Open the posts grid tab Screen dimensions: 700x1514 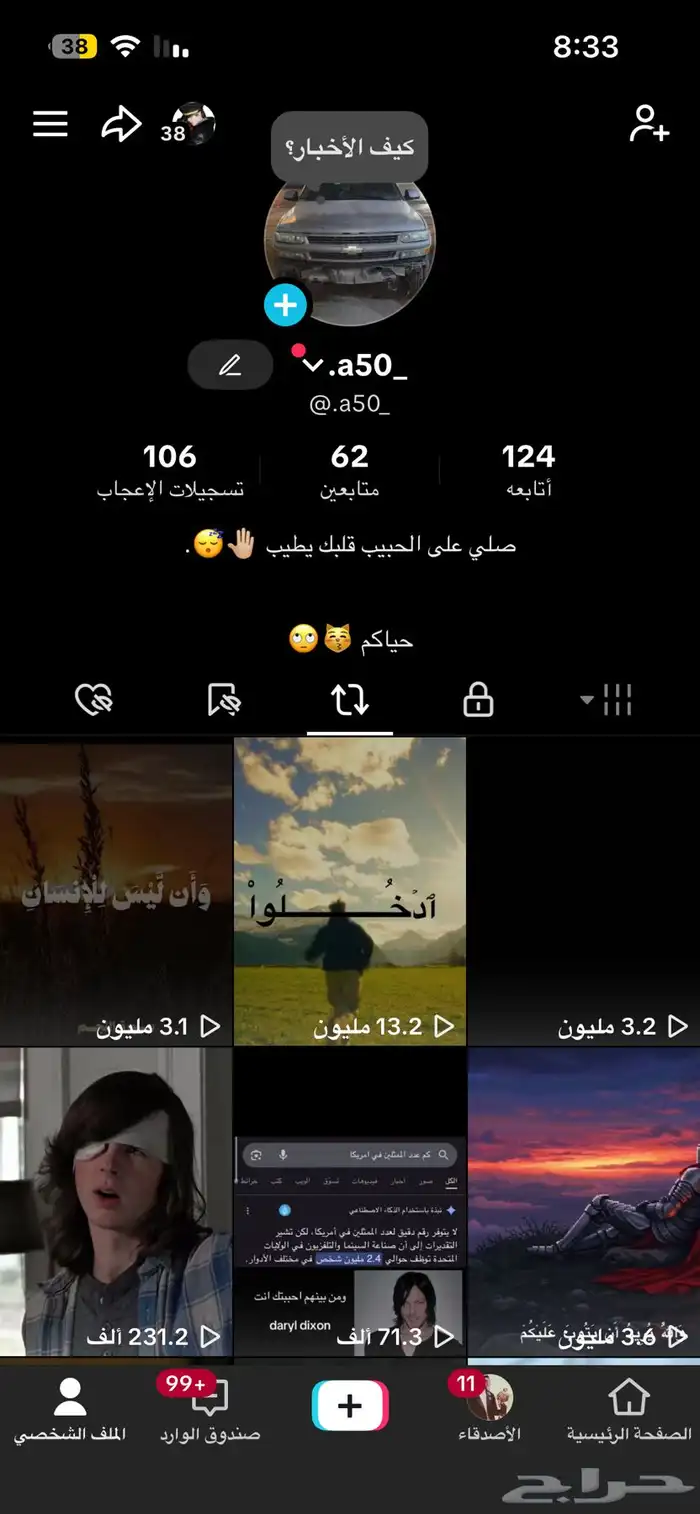(x=609, y=701)
